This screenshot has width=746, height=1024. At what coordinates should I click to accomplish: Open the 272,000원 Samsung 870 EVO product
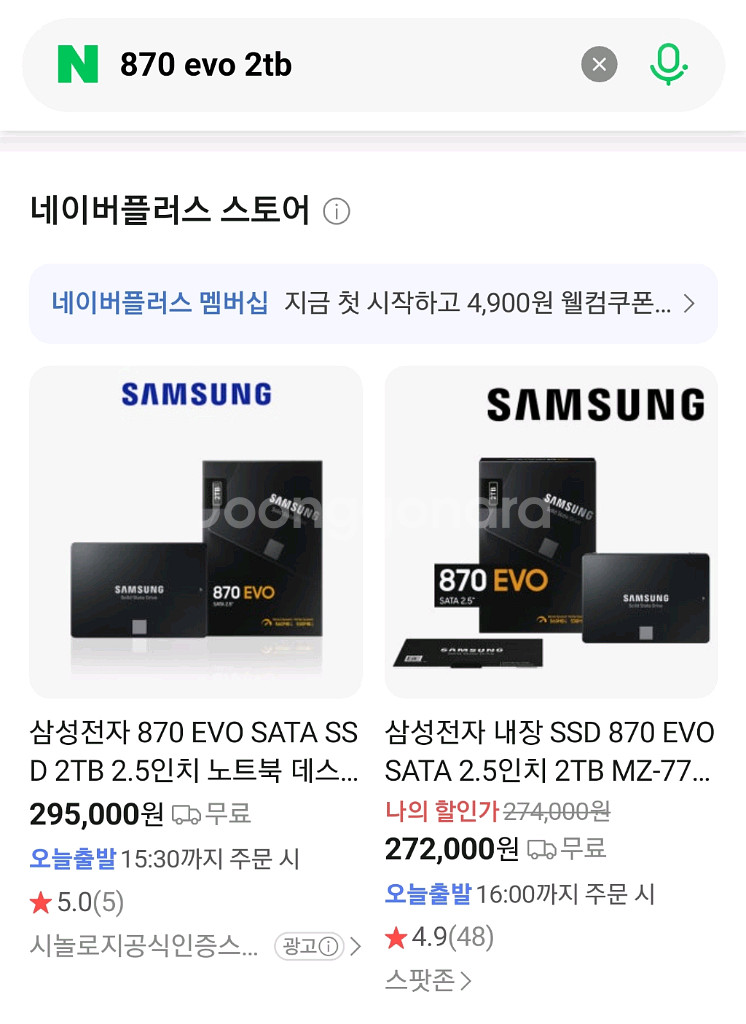pyautogui.click(x=551, y=532)
